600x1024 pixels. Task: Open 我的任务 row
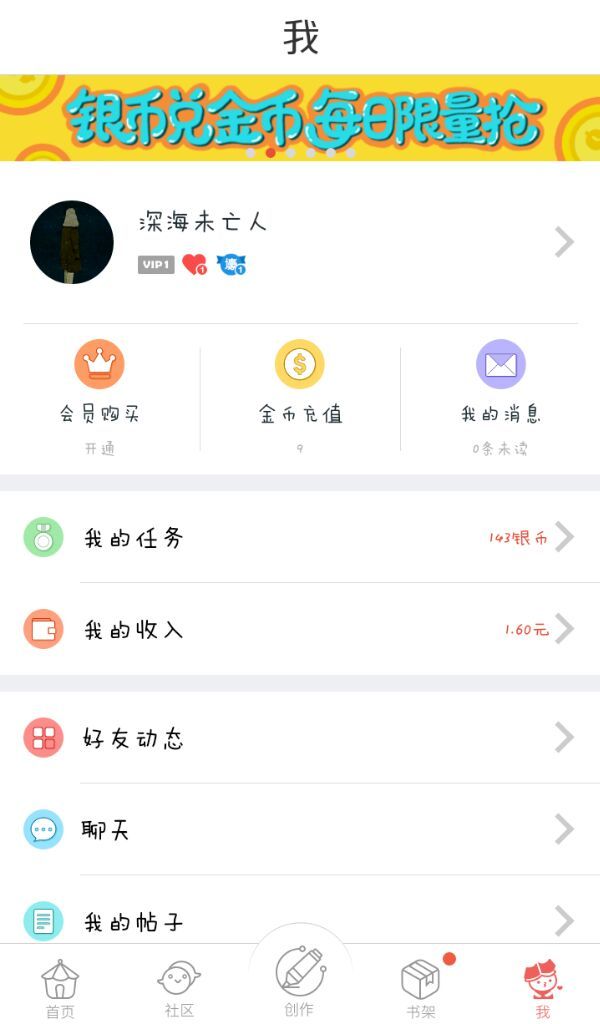[x=300, y=537]
